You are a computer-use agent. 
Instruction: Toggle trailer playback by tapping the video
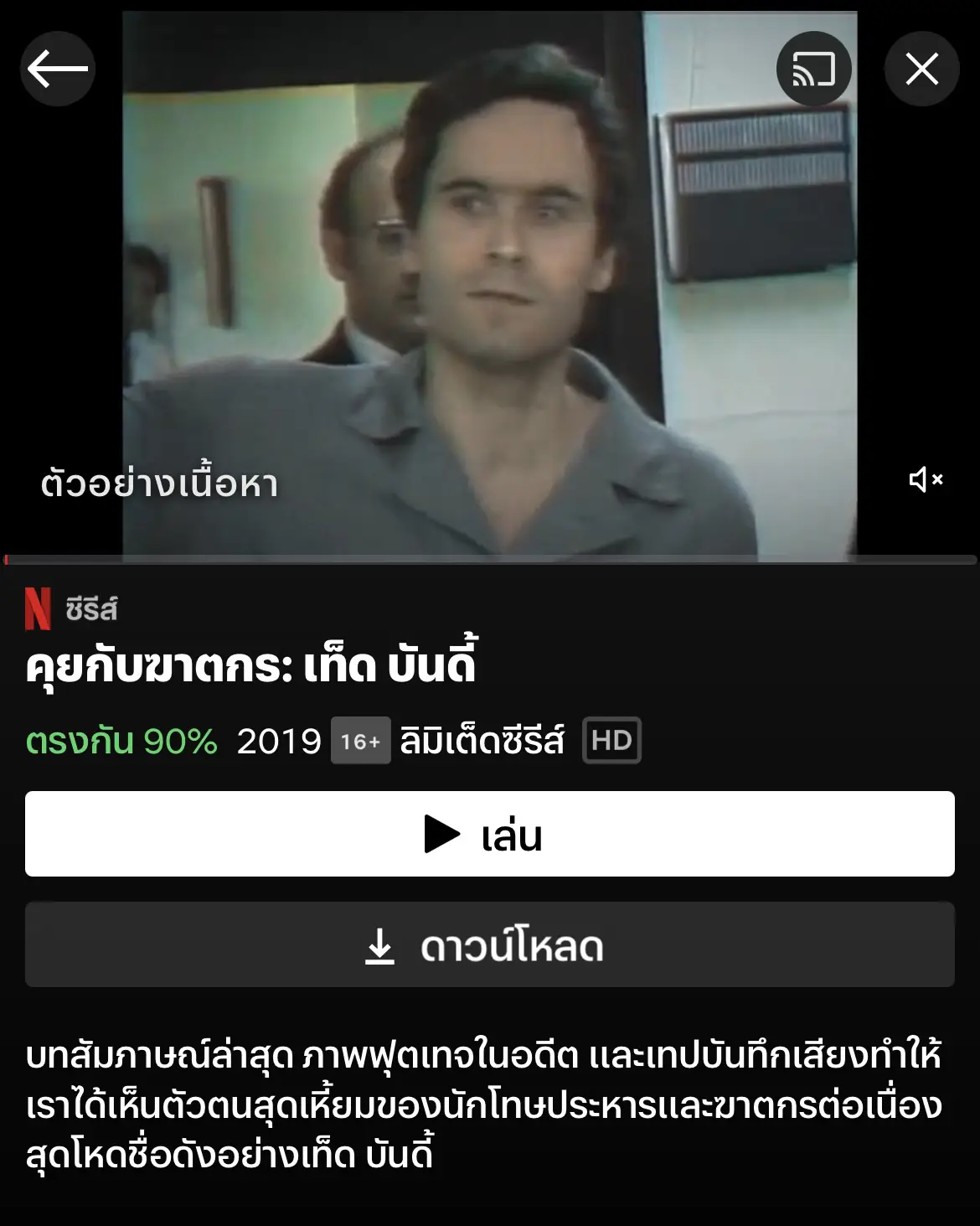tap(490, 277)
